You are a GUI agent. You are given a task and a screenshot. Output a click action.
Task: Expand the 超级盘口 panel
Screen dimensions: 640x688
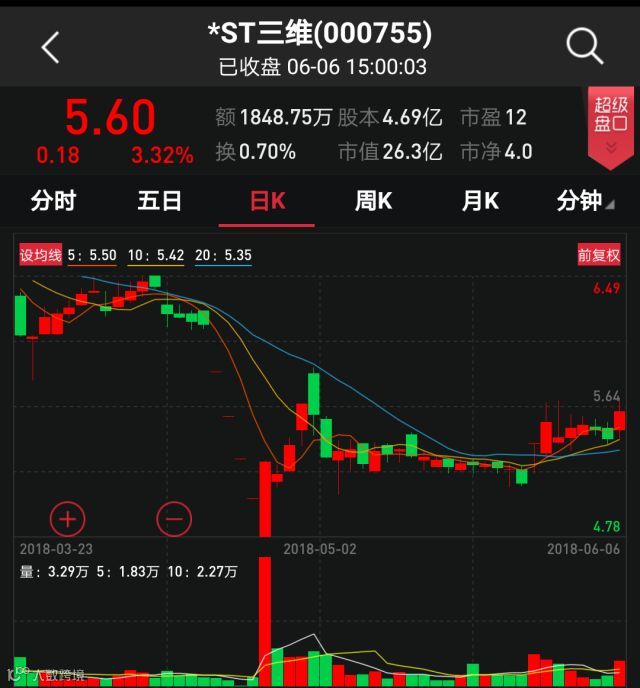[610, 126]
